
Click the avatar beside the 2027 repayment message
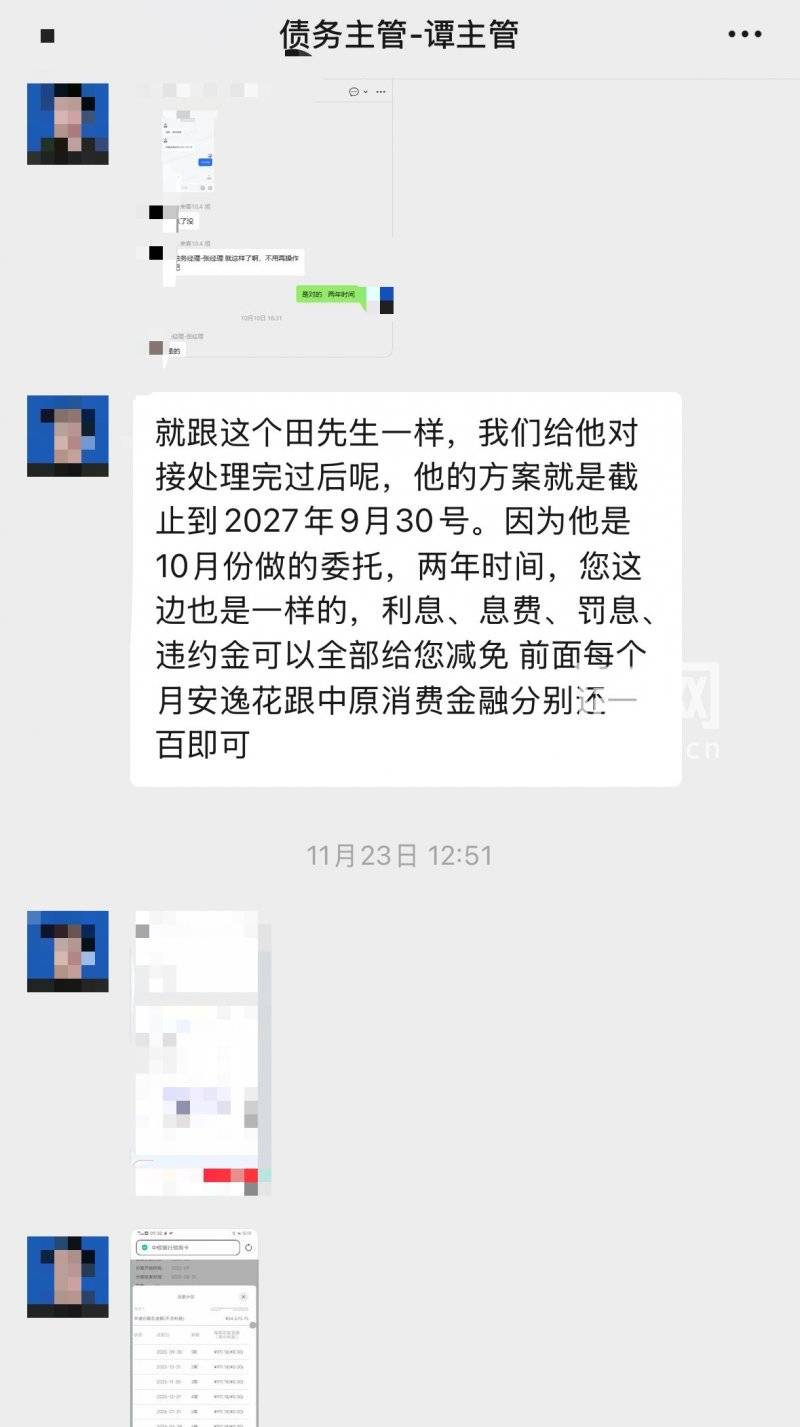(66, 438)
